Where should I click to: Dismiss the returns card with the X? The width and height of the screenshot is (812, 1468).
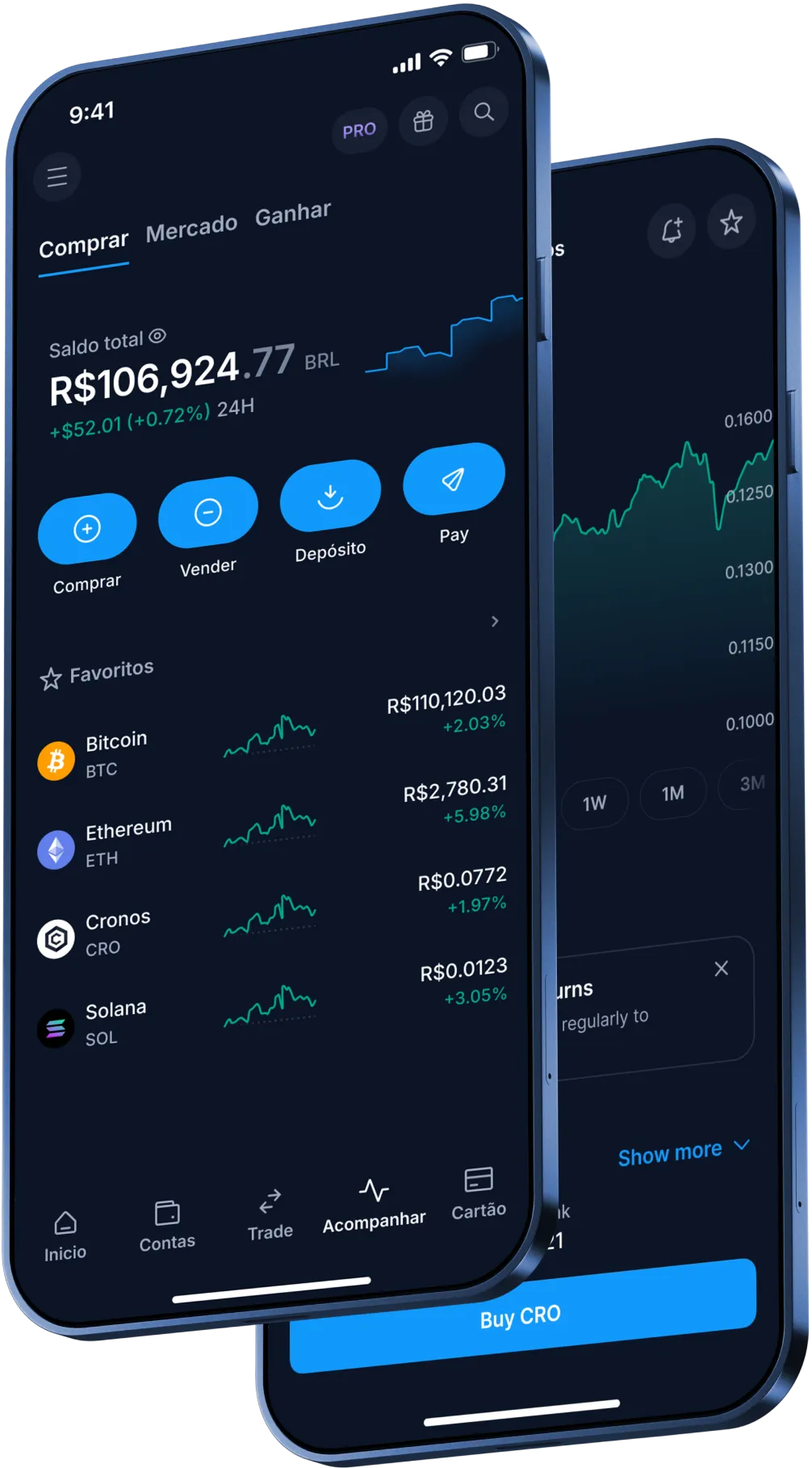(721, 968)
